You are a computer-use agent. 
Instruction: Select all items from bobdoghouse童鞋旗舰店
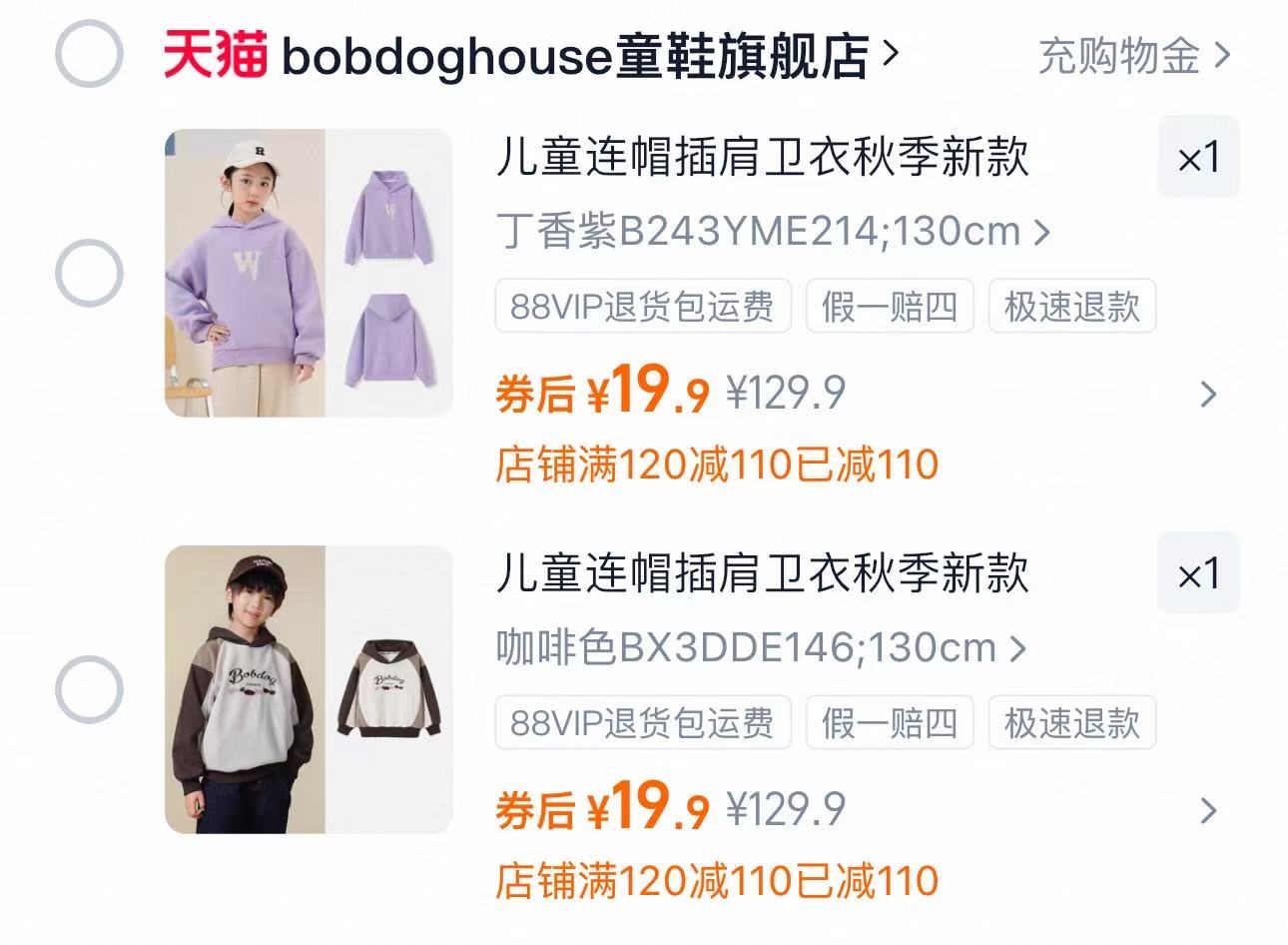point(89,54)
